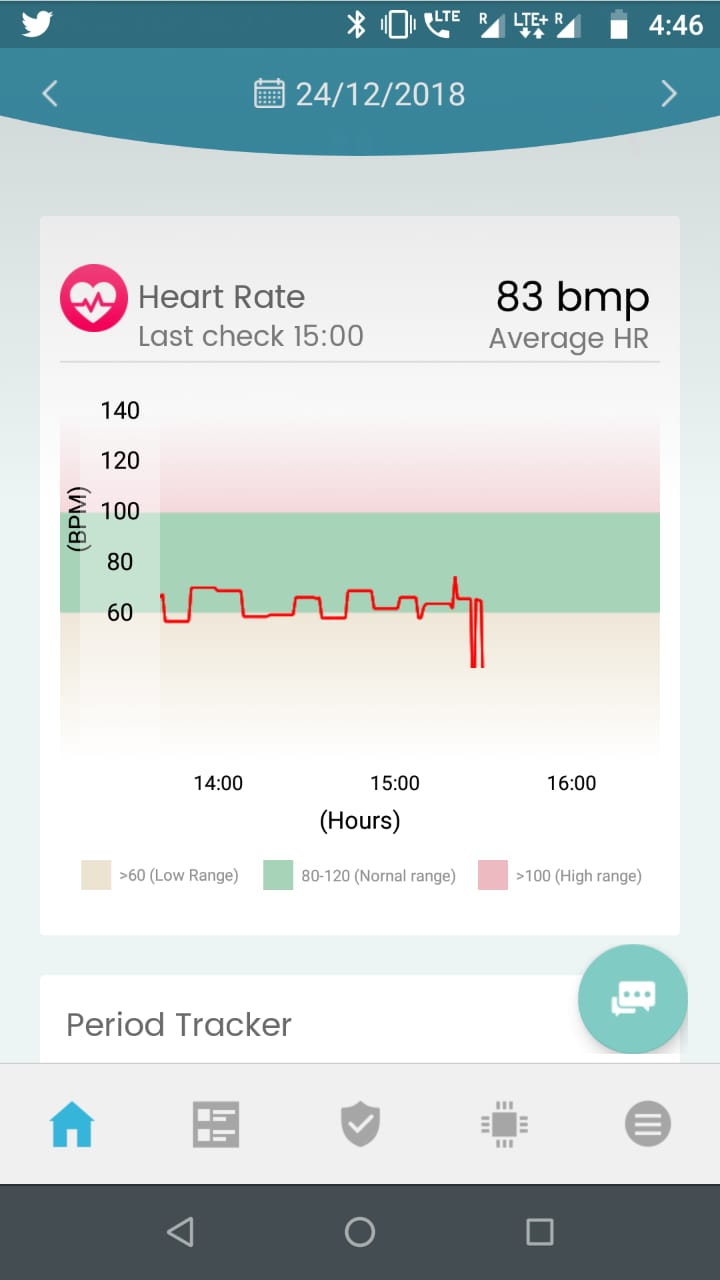Open the hamburger menu tab

click(648, 1125)
